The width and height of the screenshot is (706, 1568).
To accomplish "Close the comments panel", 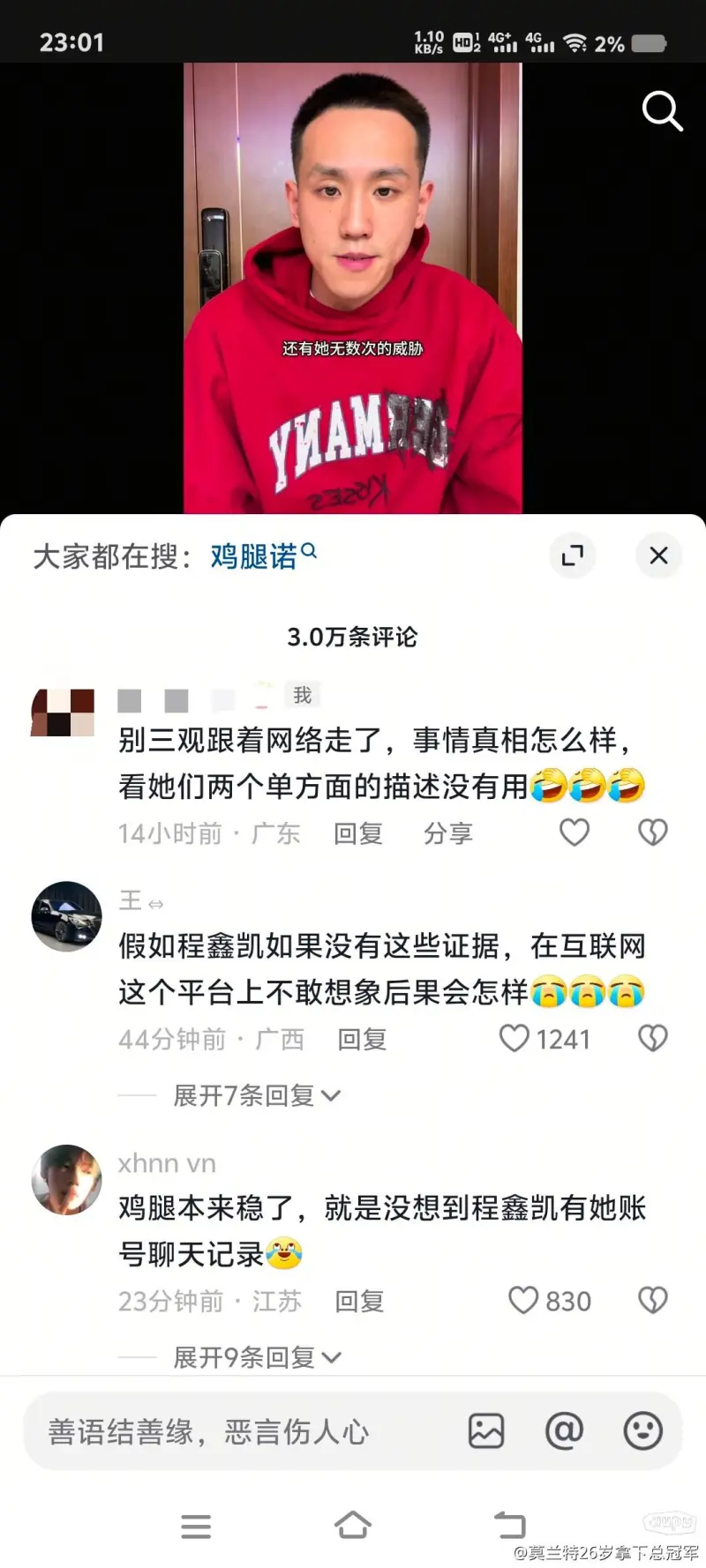I will click(658, 556).
